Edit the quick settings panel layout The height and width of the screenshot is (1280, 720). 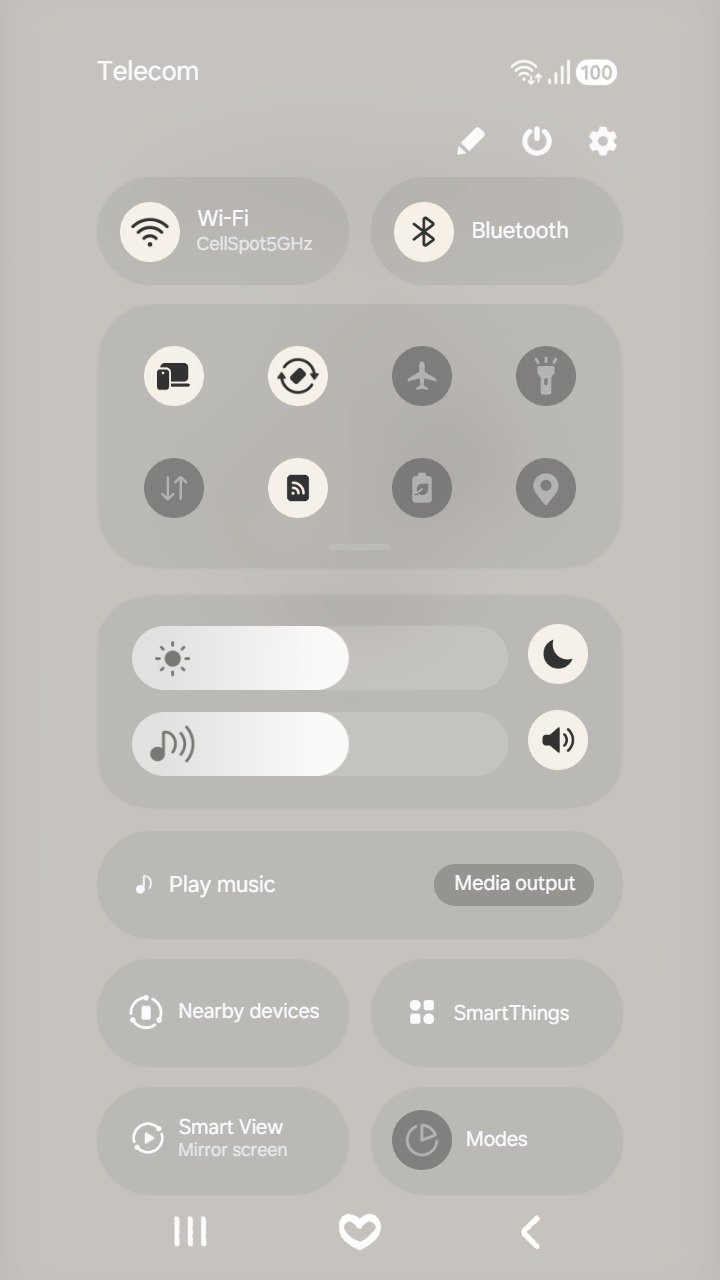coord(470,142)
